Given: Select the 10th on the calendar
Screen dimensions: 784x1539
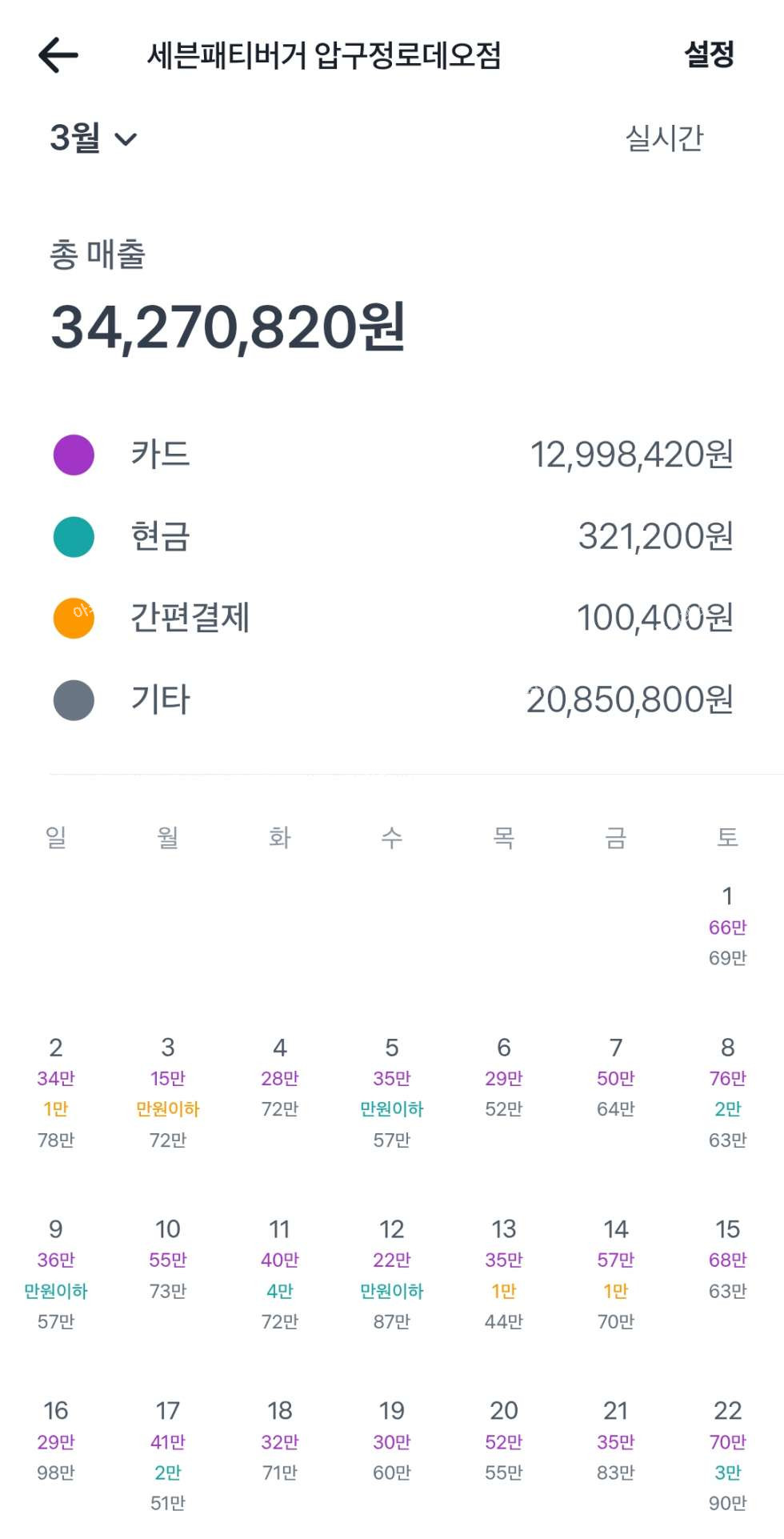Looking at the screenshot, I should point(168,1259).
